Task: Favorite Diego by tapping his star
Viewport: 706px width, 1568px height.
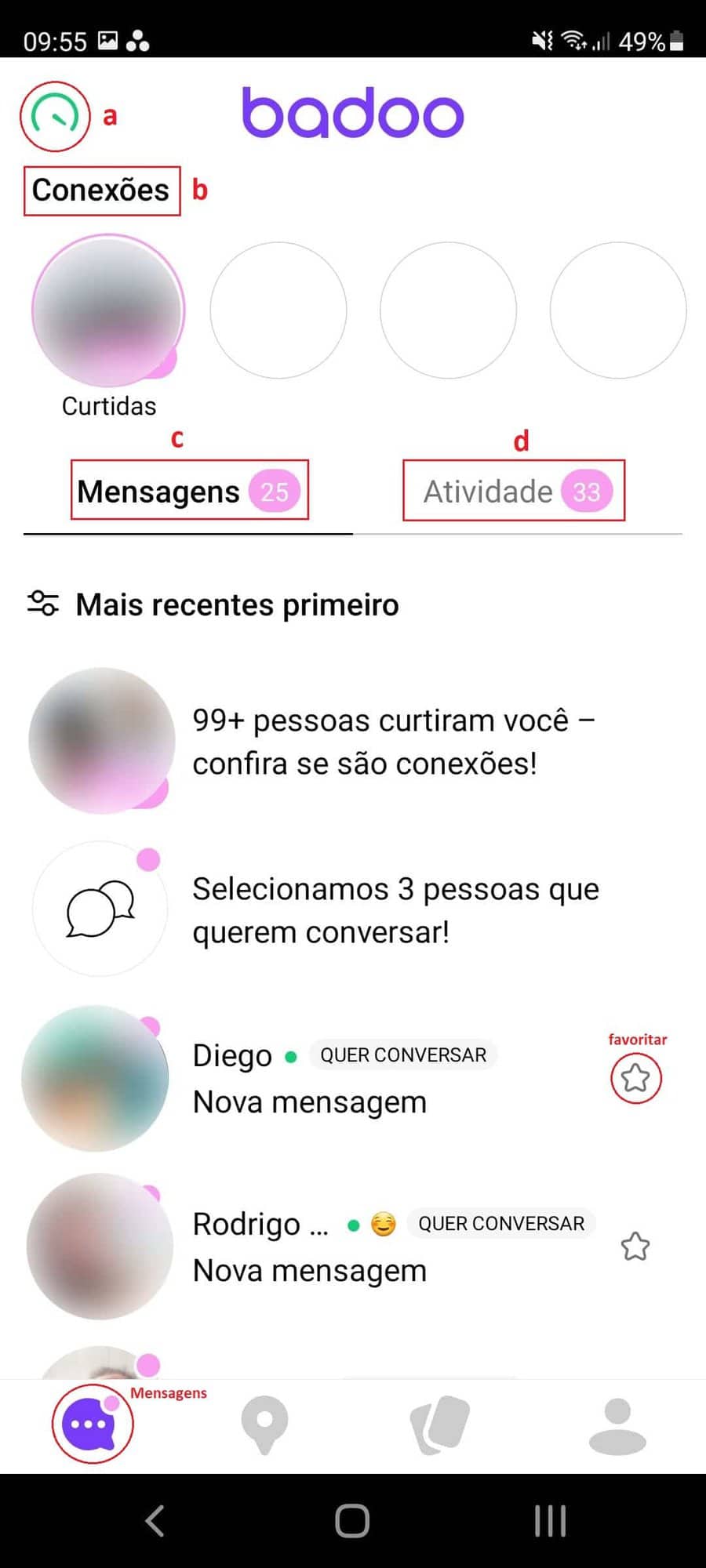Action: coord(636,1077)
